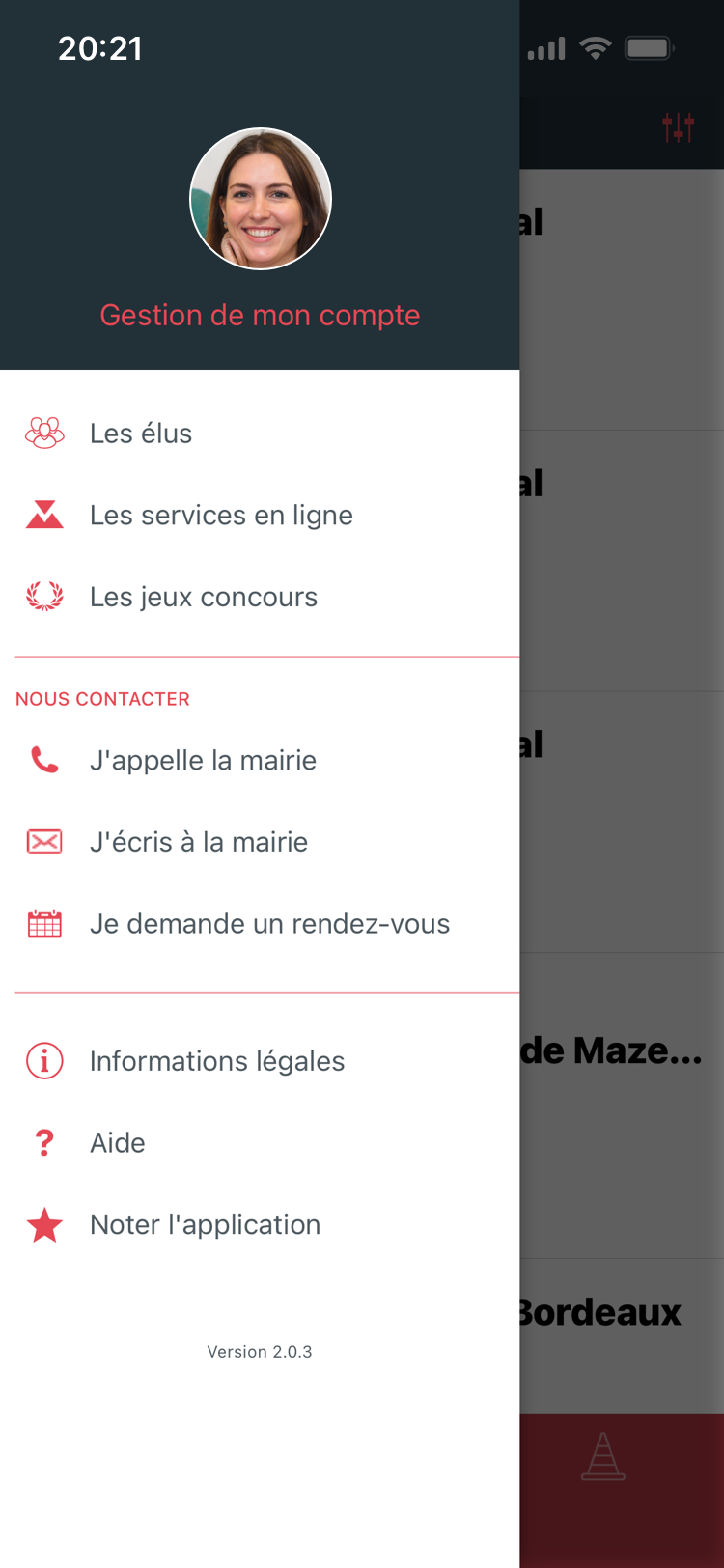
Task: Open Informations légales
Action: 216,1060
